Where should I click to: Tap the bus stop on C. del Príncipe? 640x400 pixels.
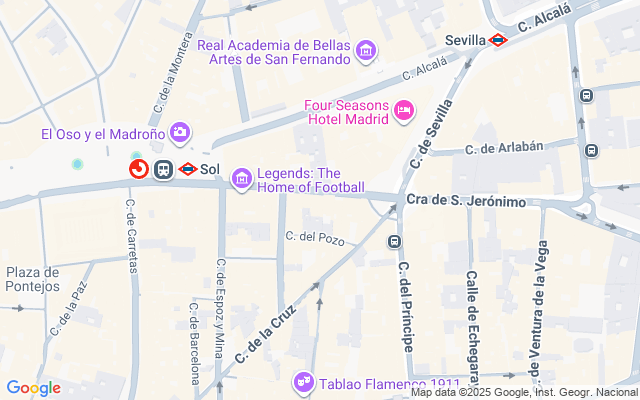(x=394, y=242)
